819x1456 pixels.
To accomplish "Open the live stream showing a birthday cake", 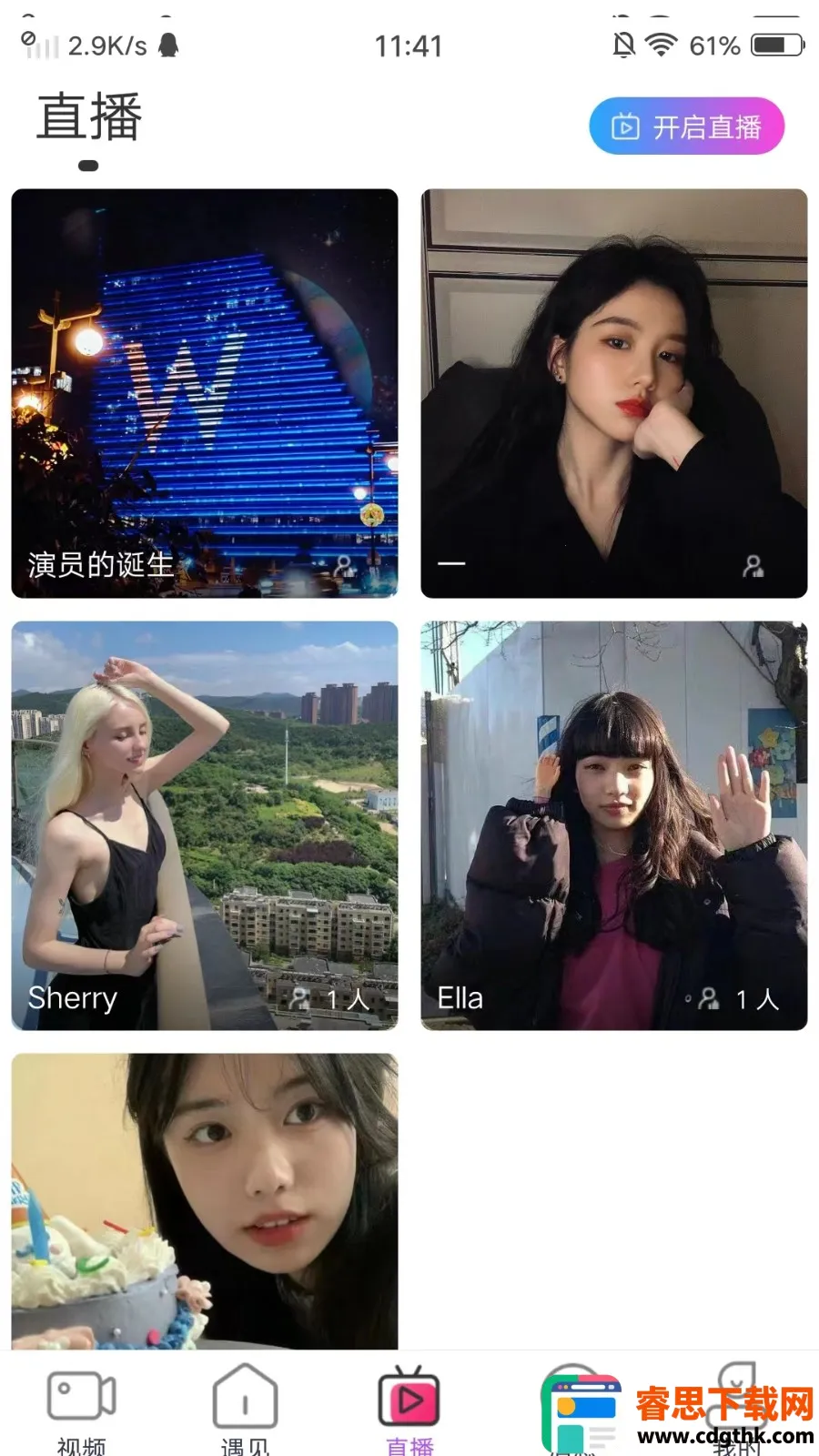I will [204, 1201].
